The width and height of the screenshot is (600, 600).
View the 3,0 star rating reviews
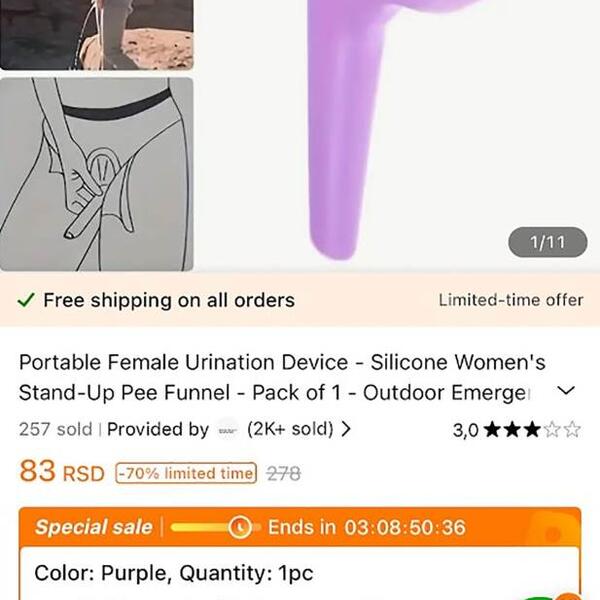(x=516, y=430)
